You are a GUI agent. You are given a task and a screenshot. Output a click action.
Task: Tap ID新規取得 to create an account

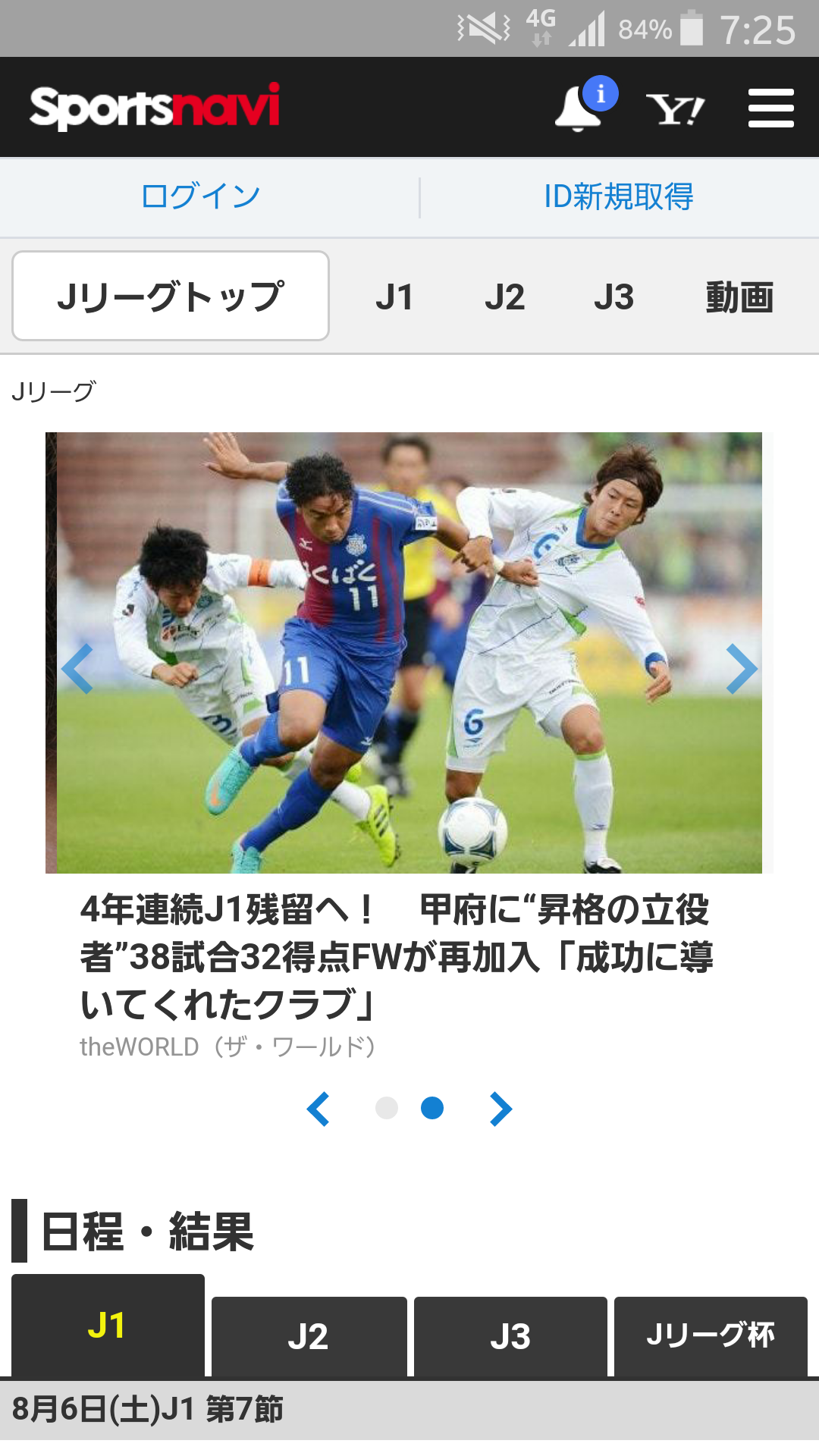618,196
